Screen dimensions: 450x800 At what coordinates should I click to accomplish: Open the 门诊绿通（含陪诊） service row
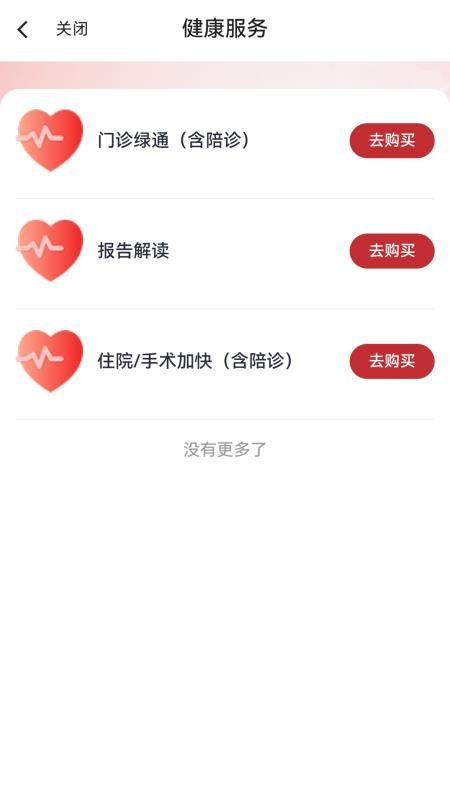click(225, 140)
